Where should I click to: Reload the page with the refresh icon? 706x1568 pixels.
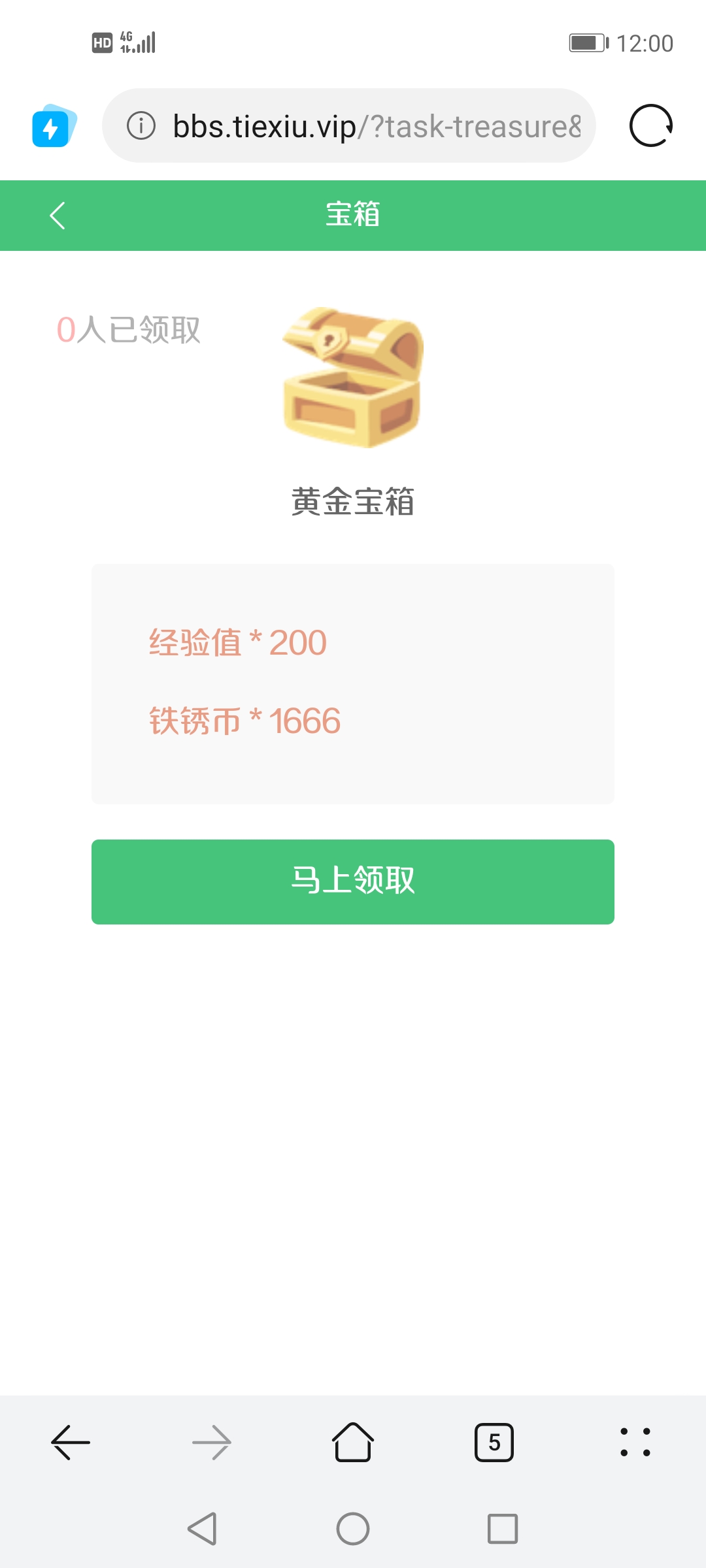click(x=650, y=125)
